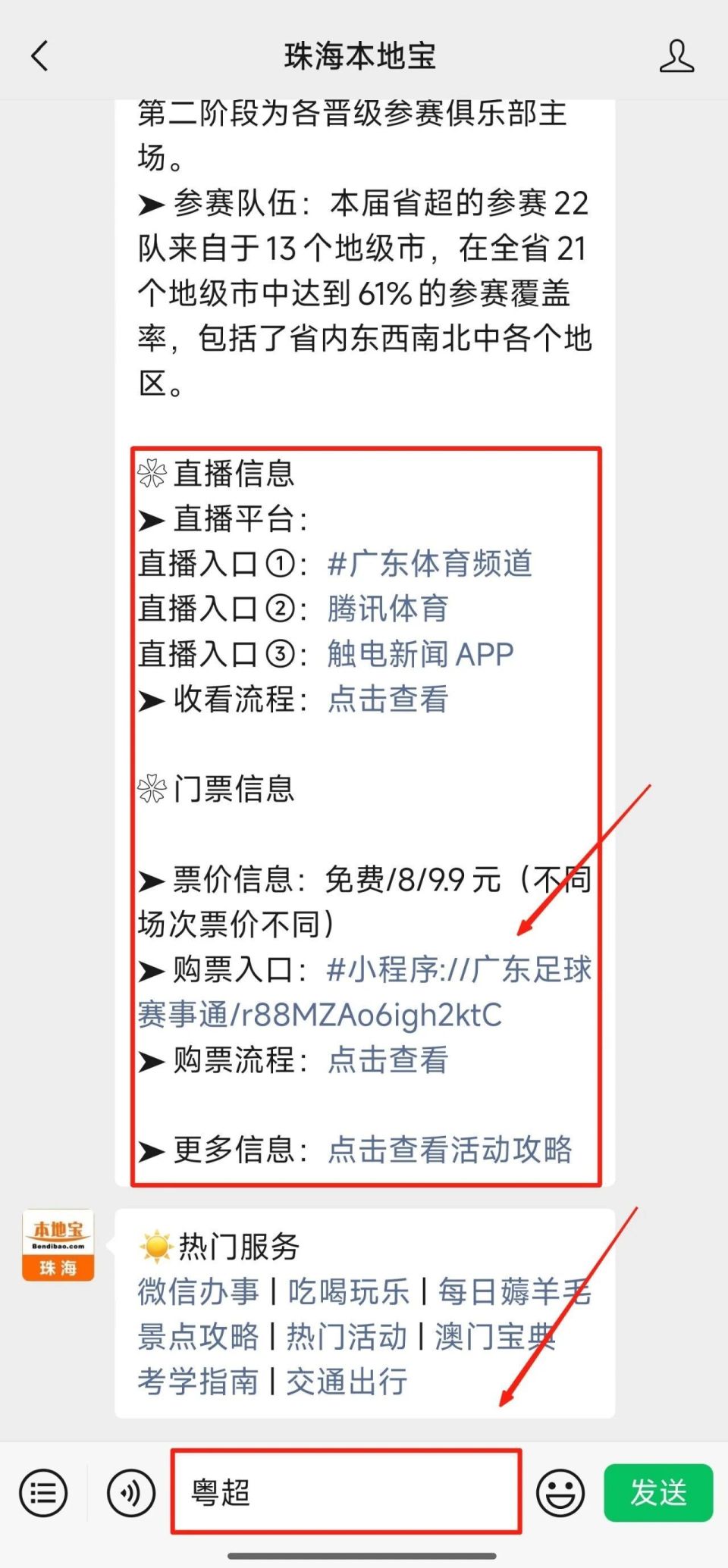Focus the message field containing 粤超

(x=346, y=1491)
